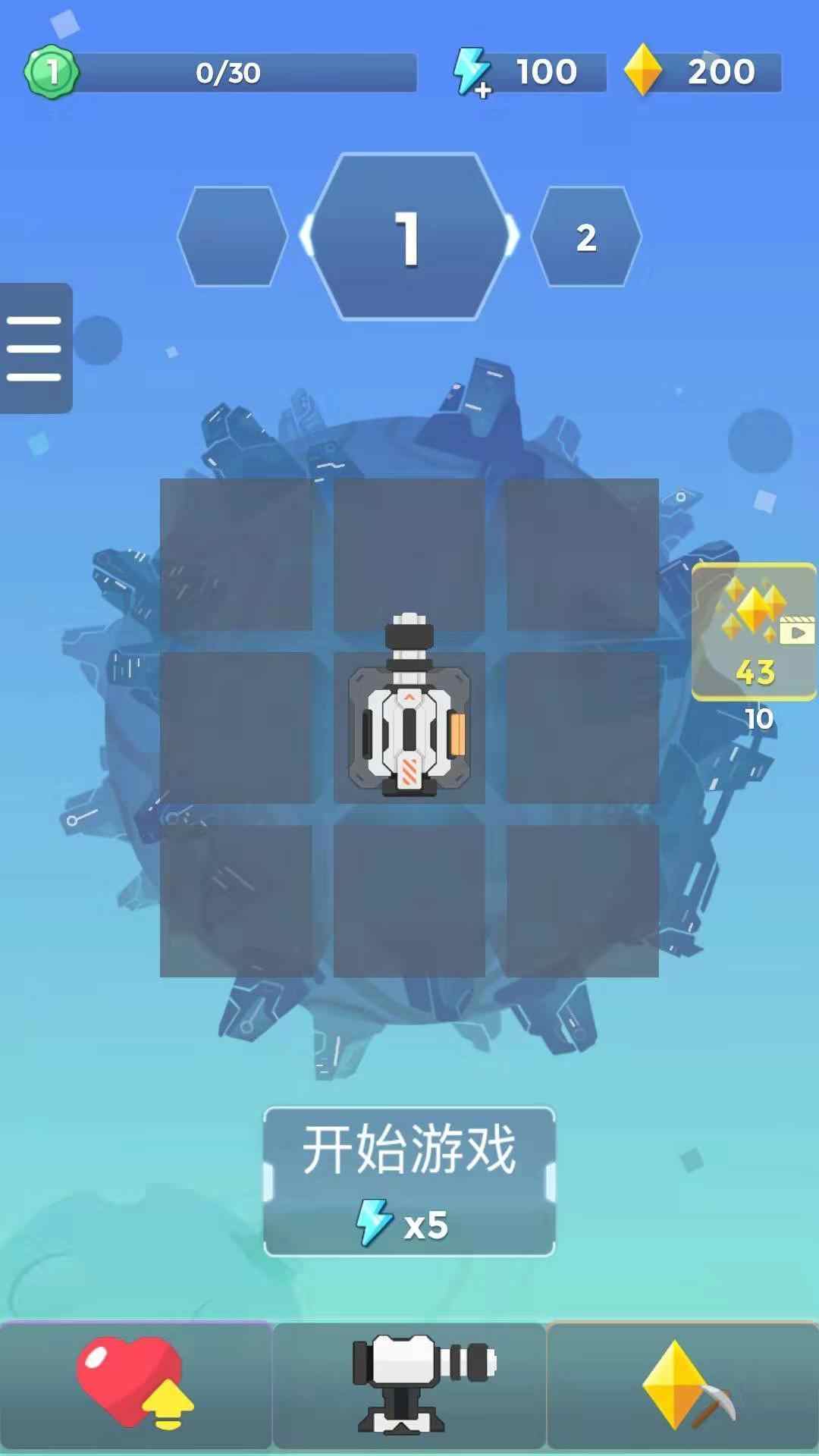The height and width of the screenshot is (1456, 819).
Task: Watch the video ad for 43 gems
Action: (x=754, y=631)
